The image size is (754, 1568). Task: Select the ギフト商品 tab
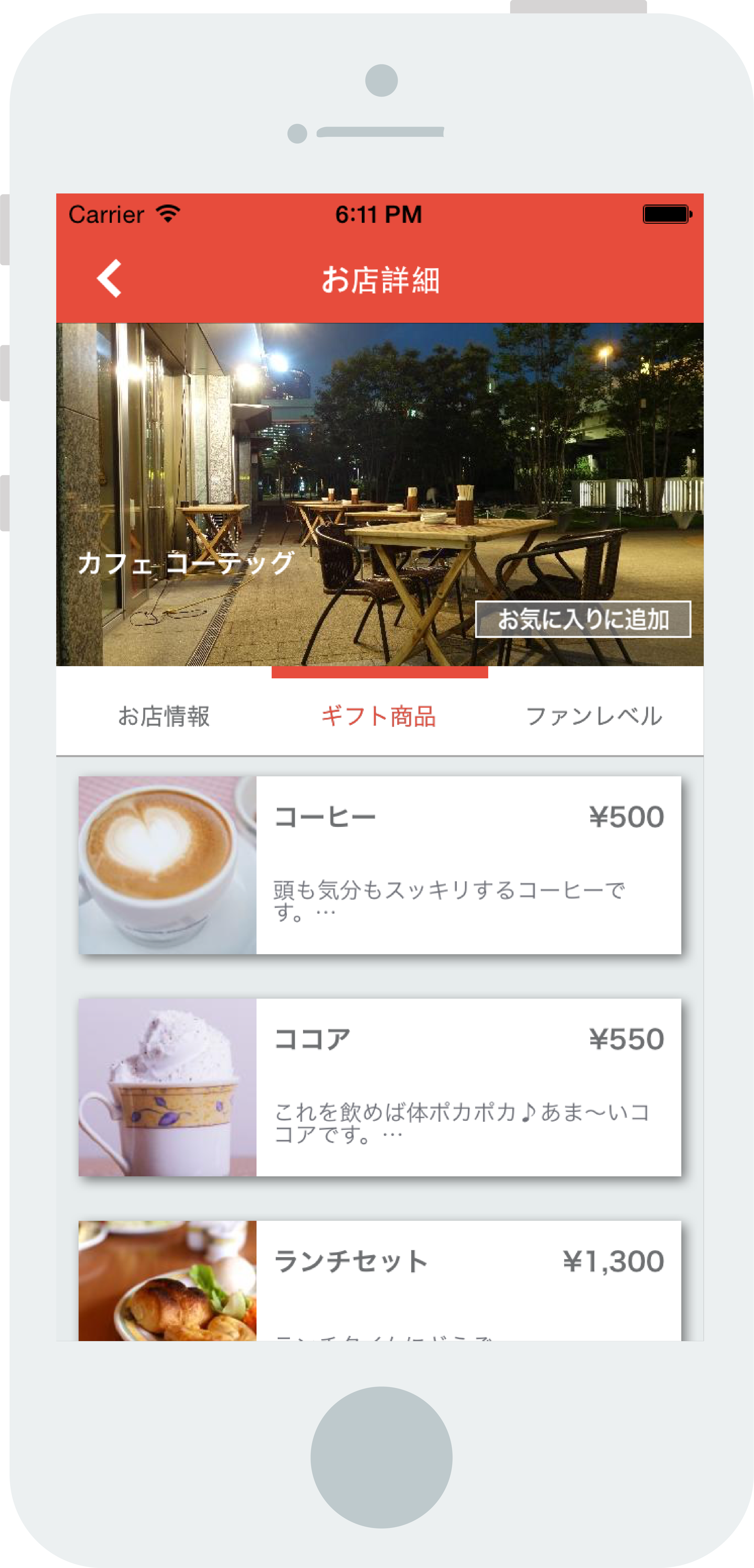379,716
